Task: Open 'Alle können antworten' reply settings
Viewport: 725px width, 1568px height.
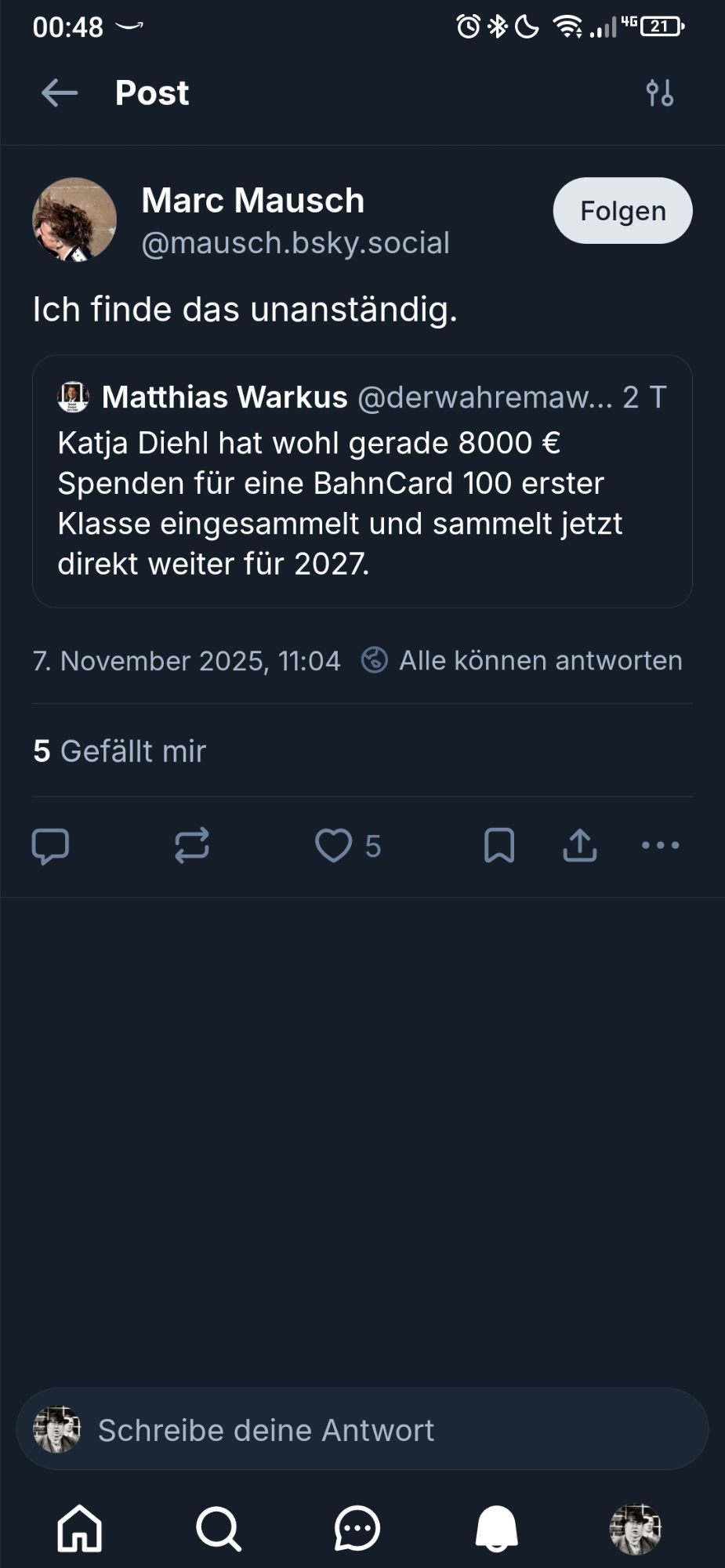Action: coord(522,661)
